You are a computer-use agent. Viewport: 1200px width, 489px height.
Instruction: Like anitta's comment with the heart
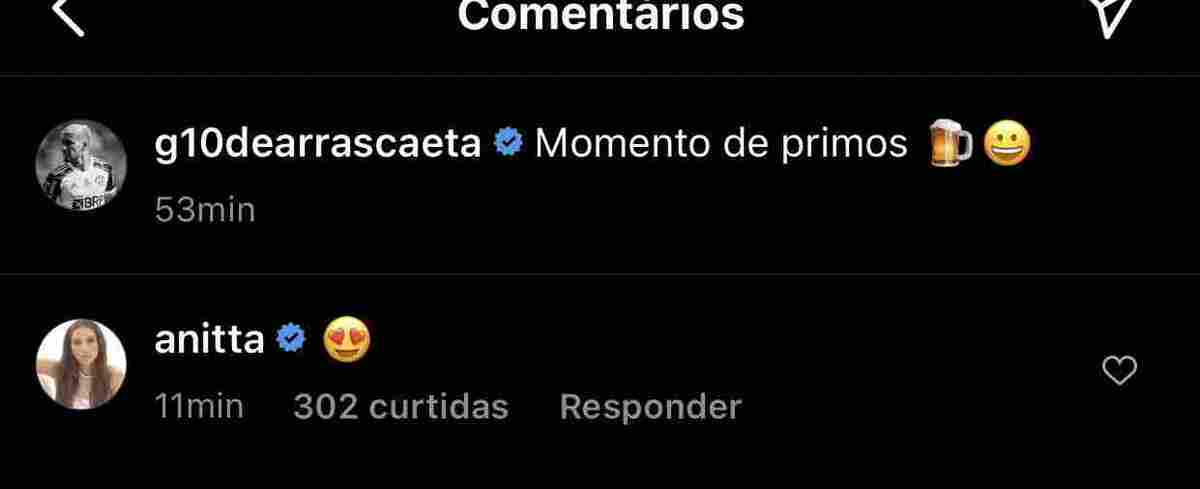1119,371
